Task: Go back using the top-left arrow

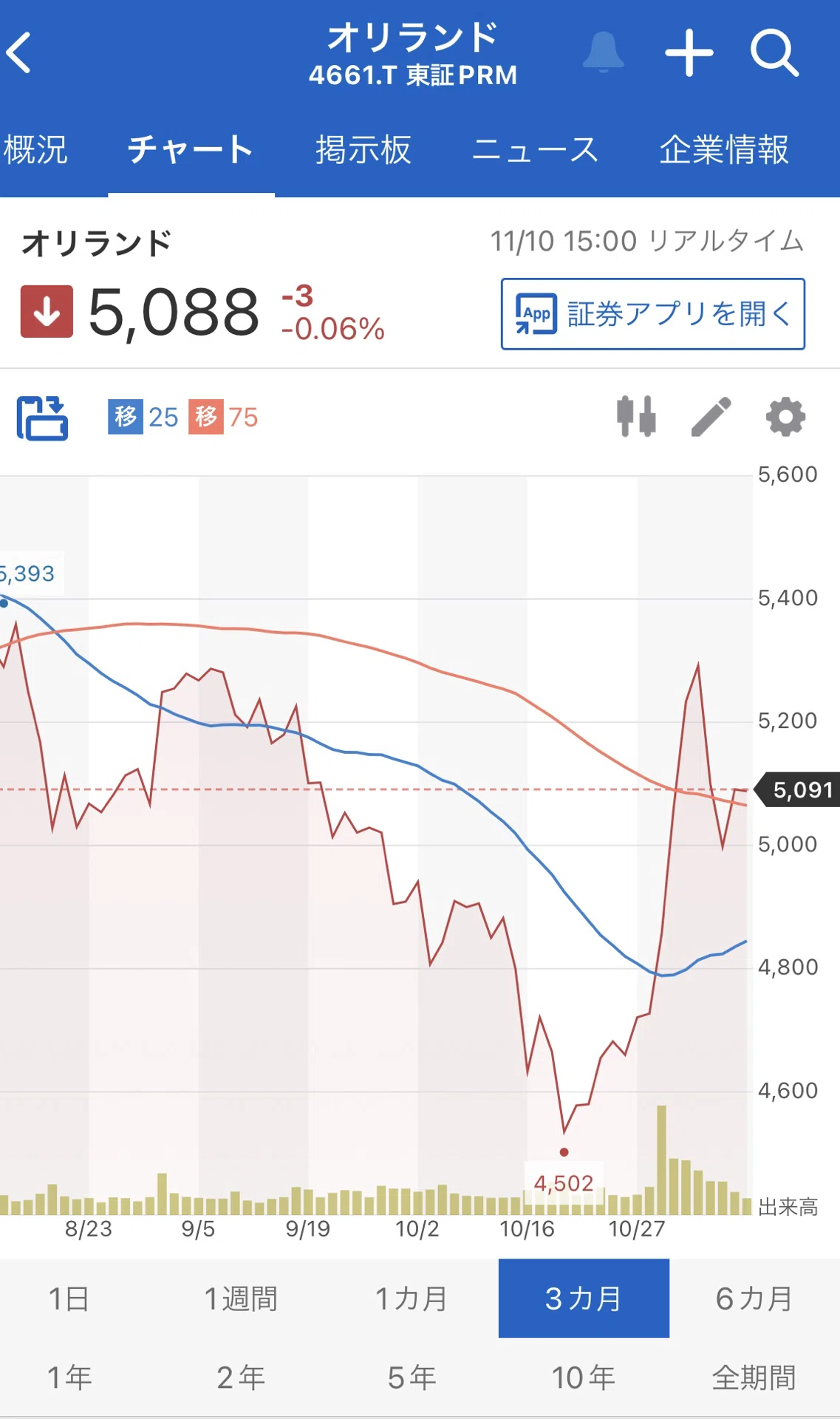Action: point(19,52)
